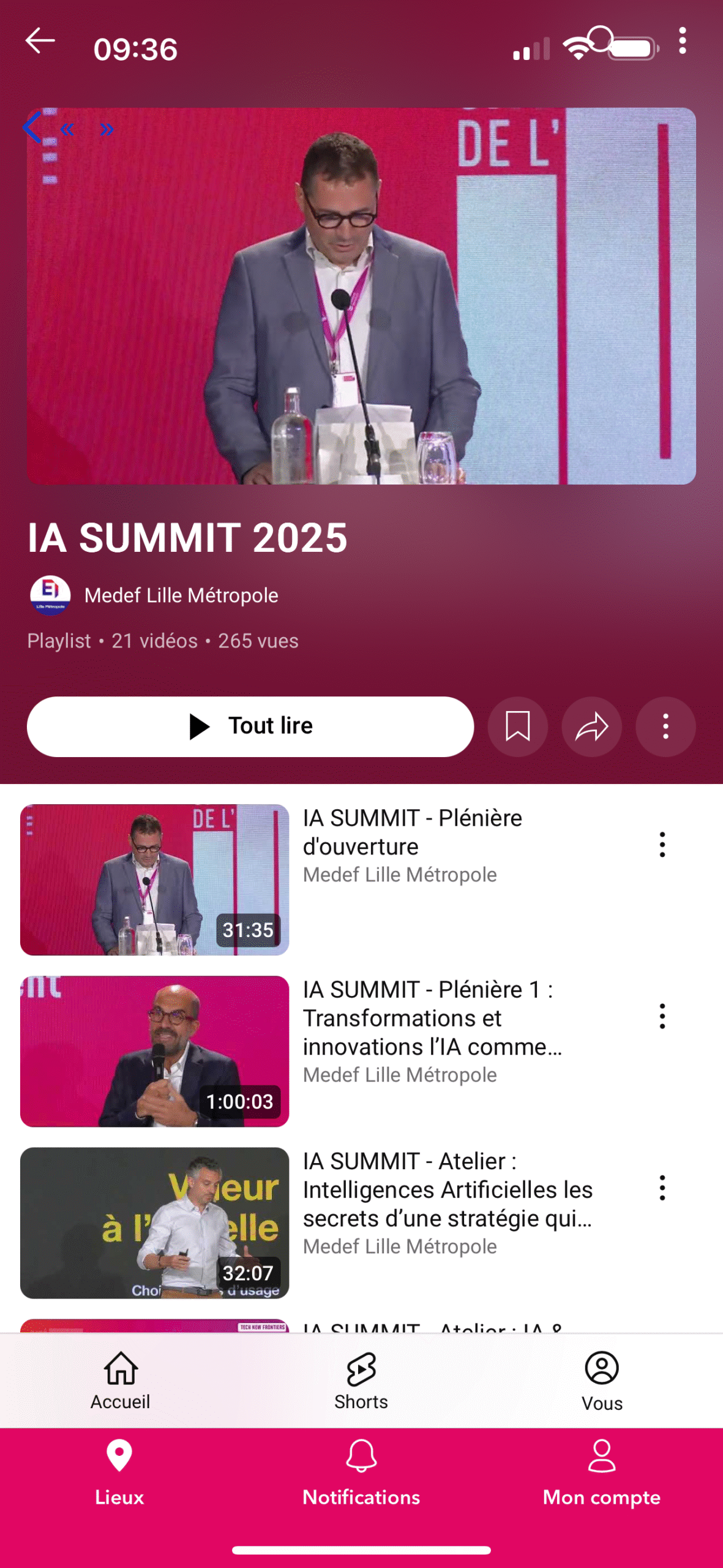Play Plénière 1 Transformations et innovations video
Viewport: 723px width, 1568px height.
(155, 1051)
